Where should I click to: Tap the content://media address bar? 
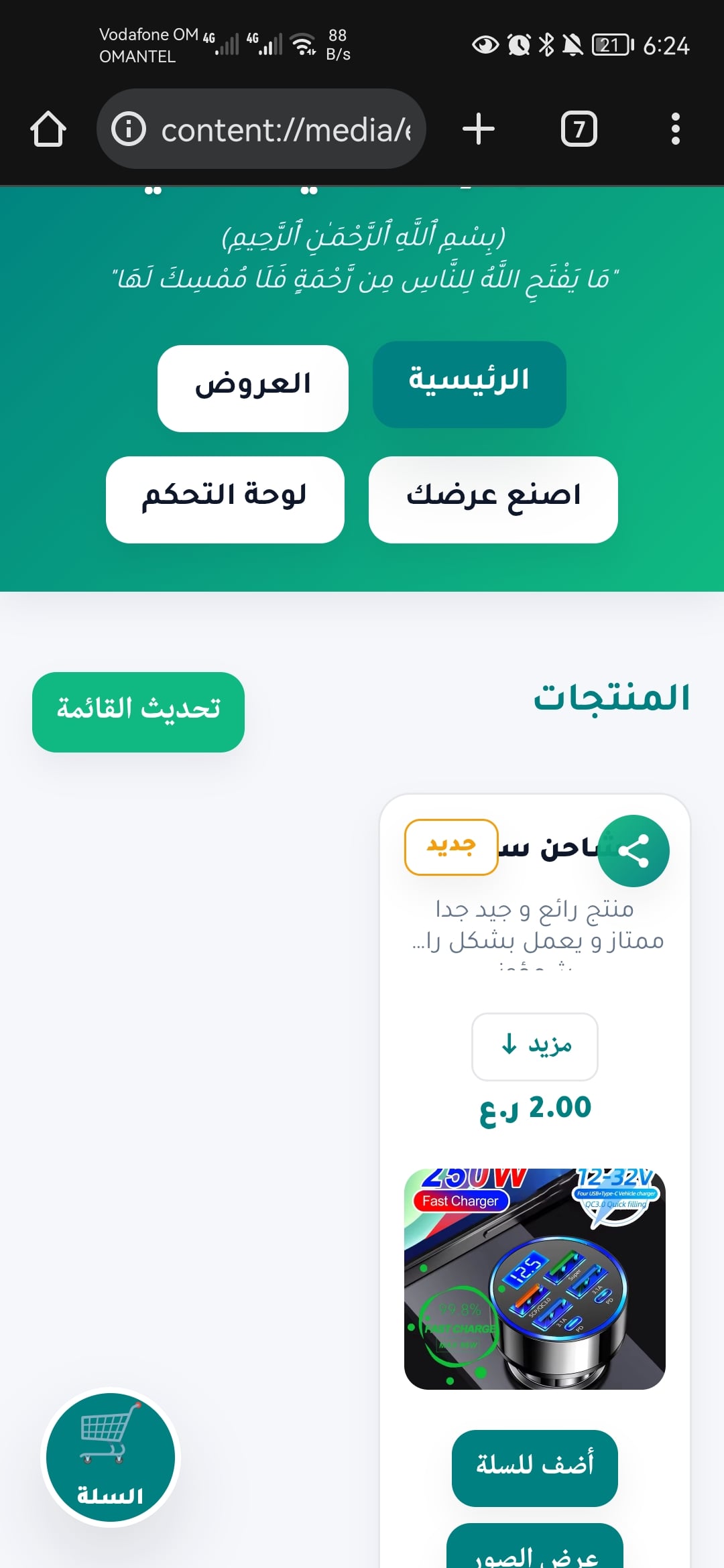coord(261,129)
